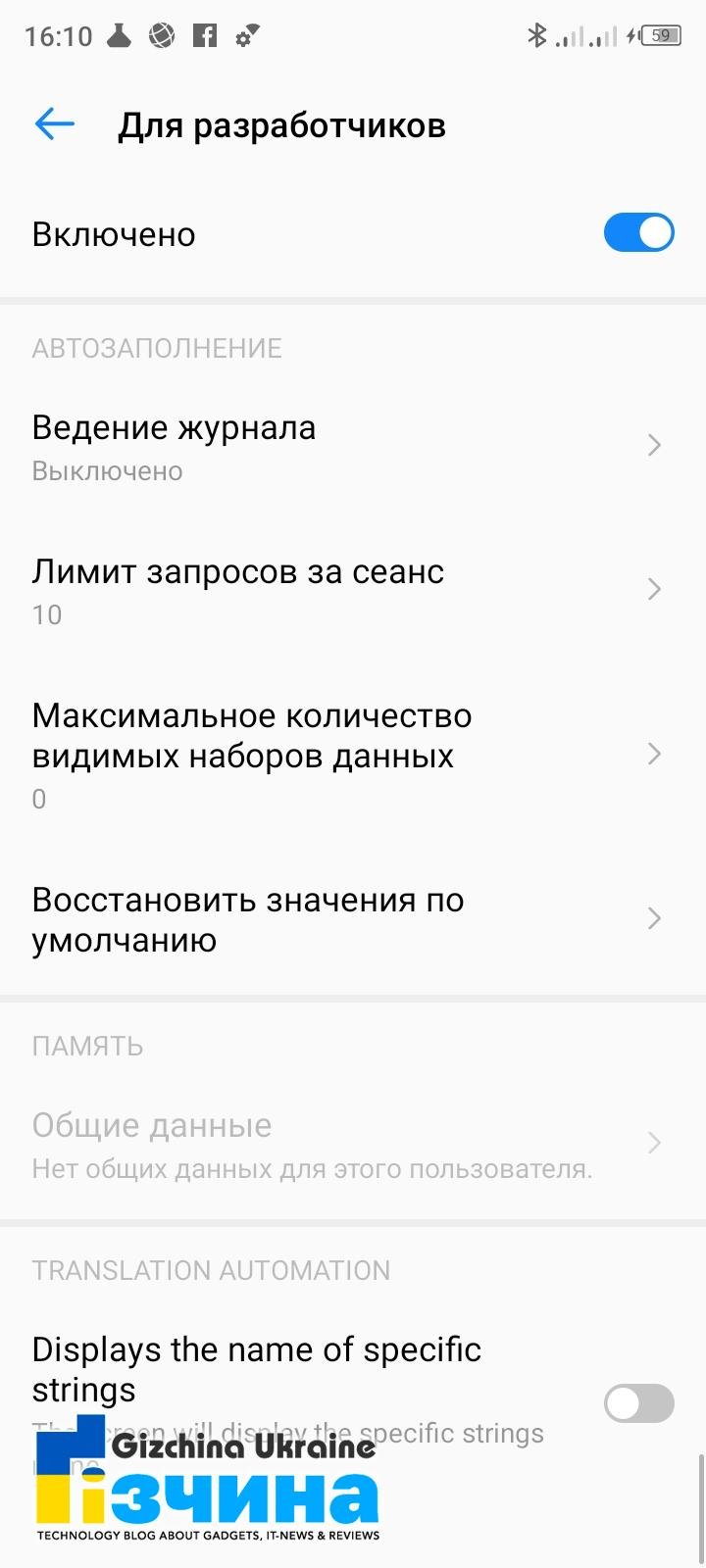Turn off the Включено developer options switch
Screen dimensions: 706x1568
(x=638, y=234)
